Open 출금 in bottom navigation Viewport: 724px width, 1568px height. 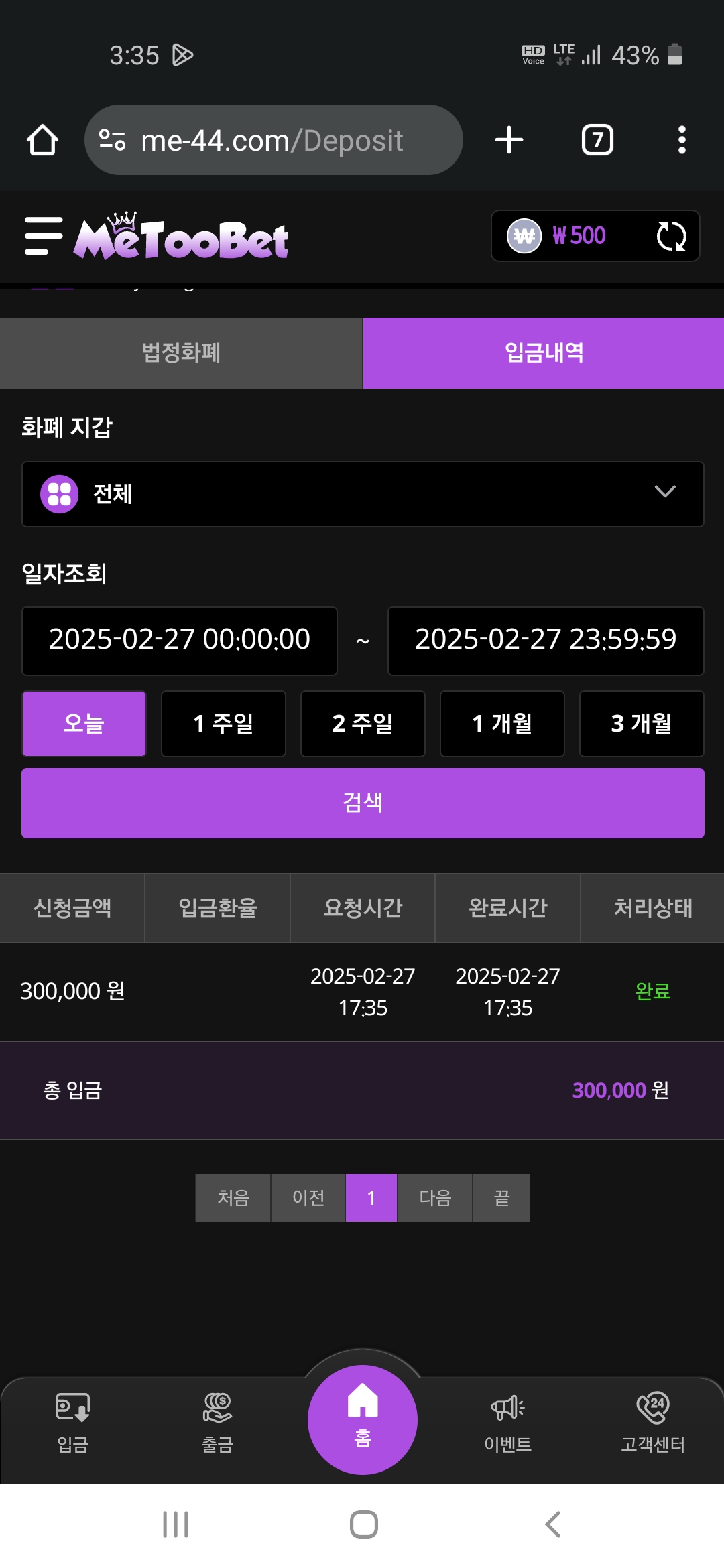pyautogui.click(x=217, y=1422)
